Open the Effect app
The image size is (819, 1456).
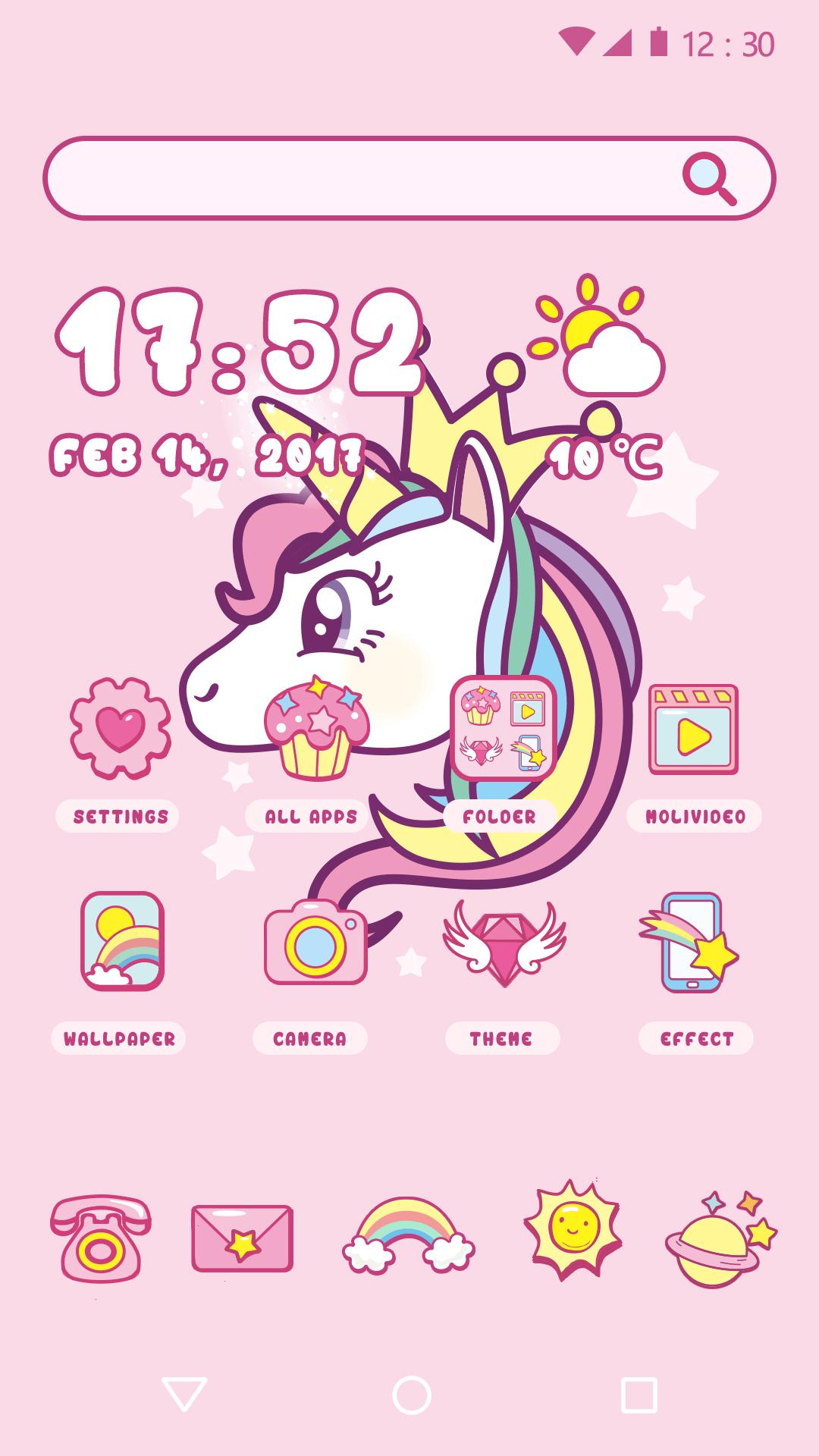coord(691,943)
